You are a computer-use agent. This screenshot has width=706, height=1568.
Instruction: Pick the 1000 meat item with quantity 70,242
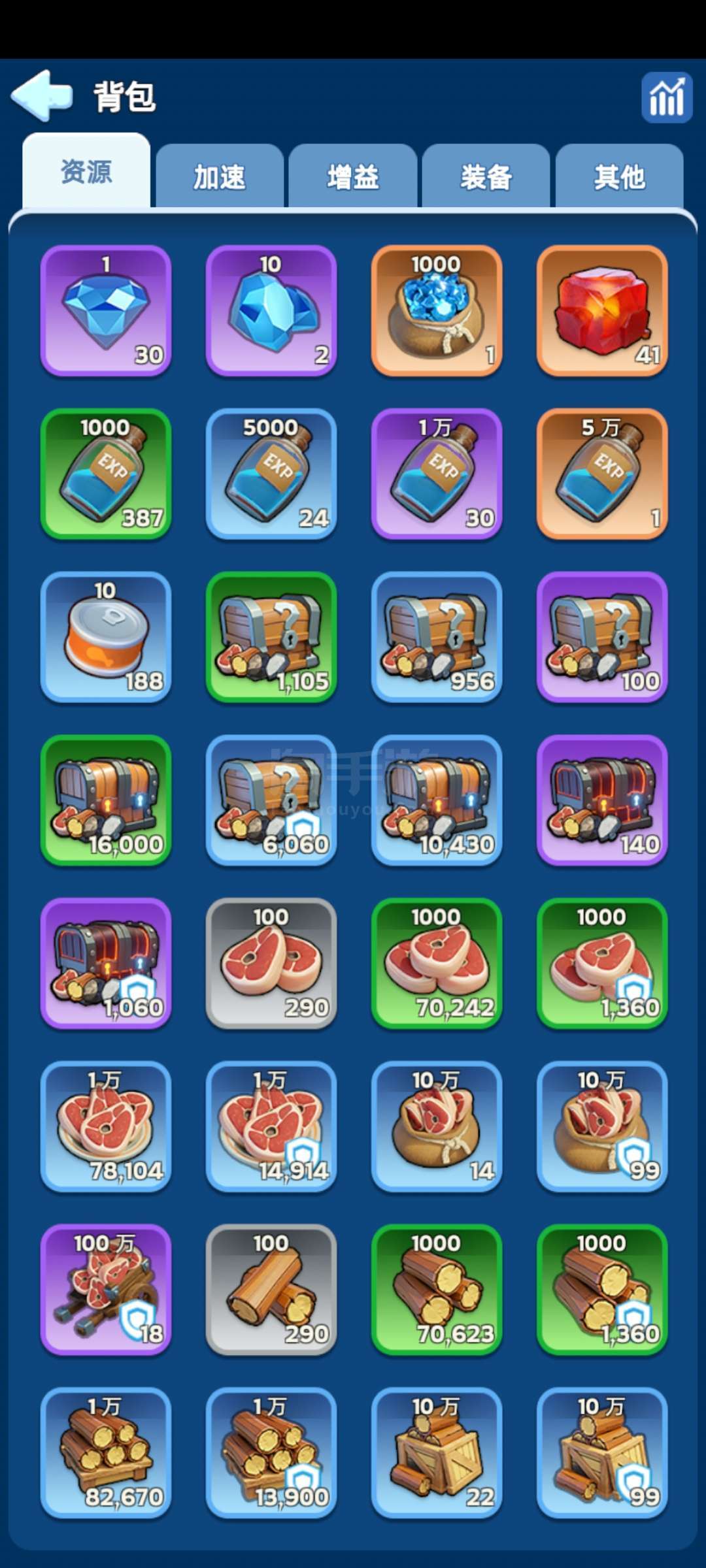[x=437, y=964]
